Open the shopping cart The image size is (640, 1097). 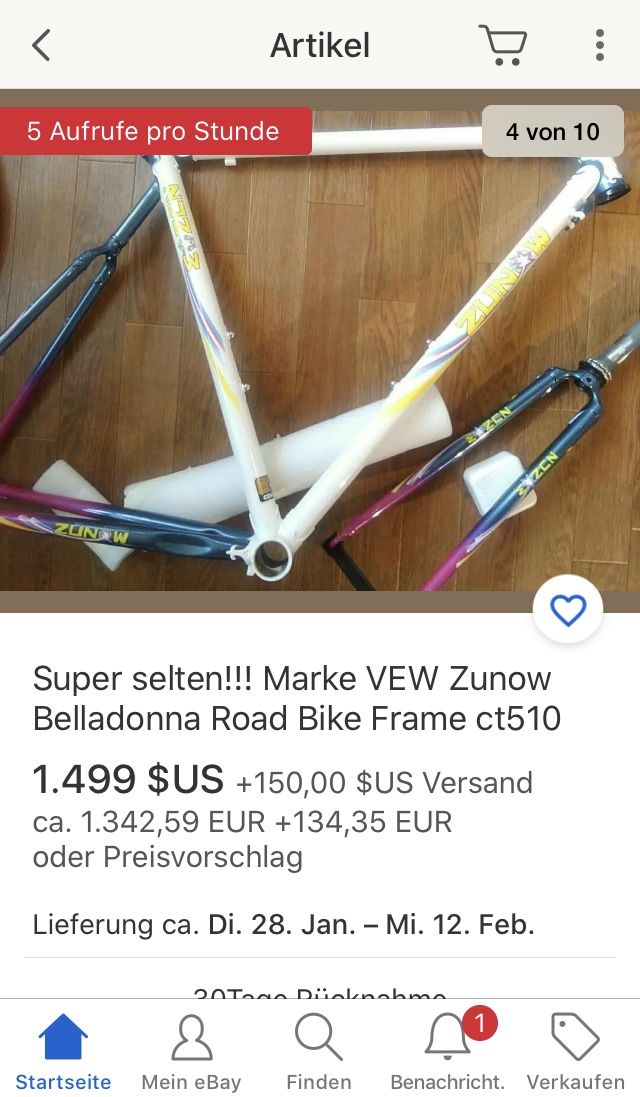[503, 45]
